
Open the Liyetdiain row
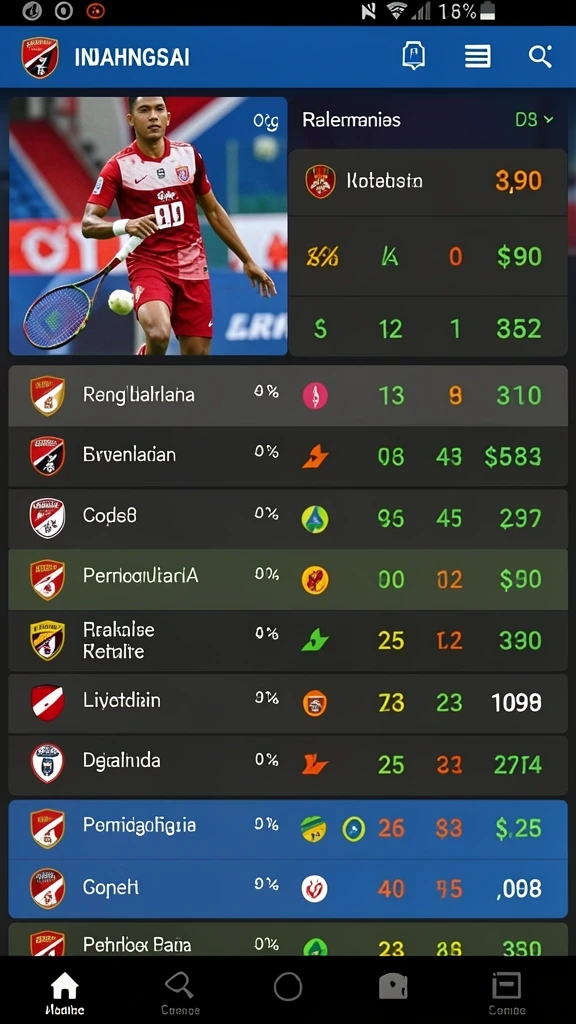[288, 703]
